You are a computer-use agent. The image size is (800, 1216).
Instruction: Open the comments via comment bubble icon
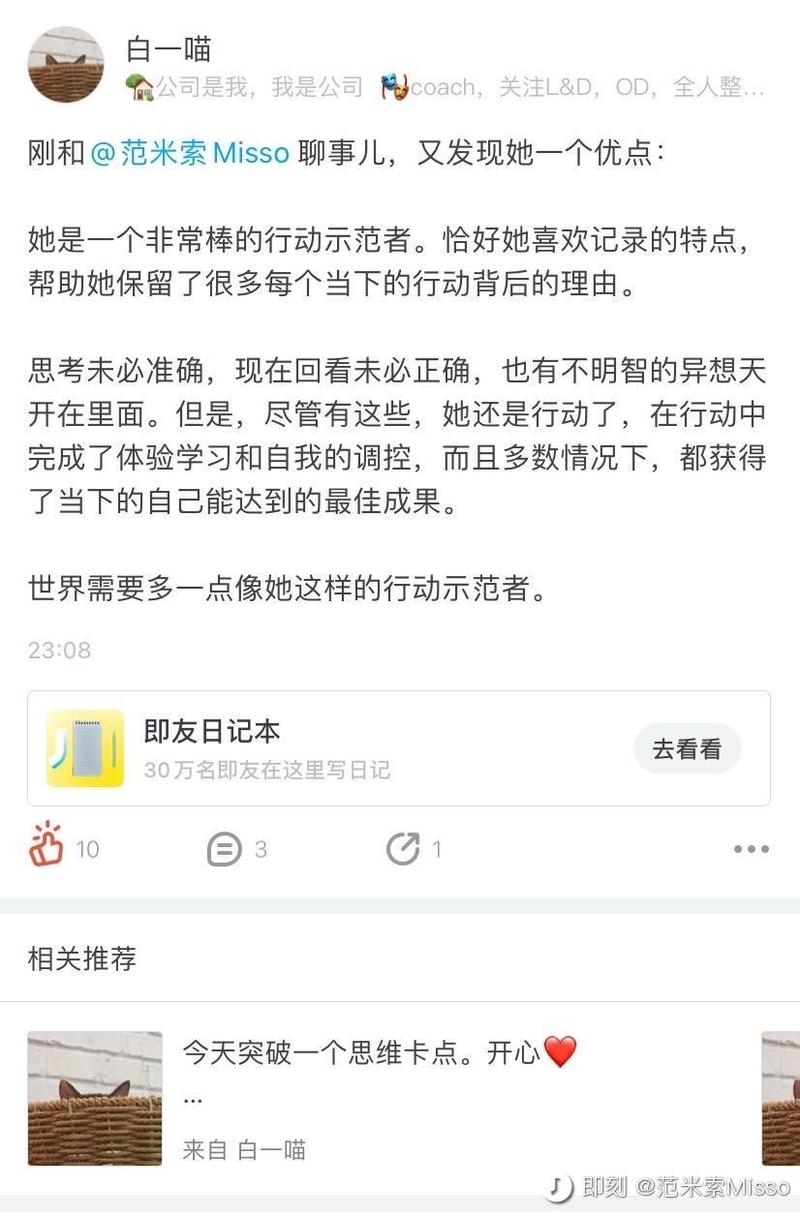pyautogui.click(x=224, y=849)
